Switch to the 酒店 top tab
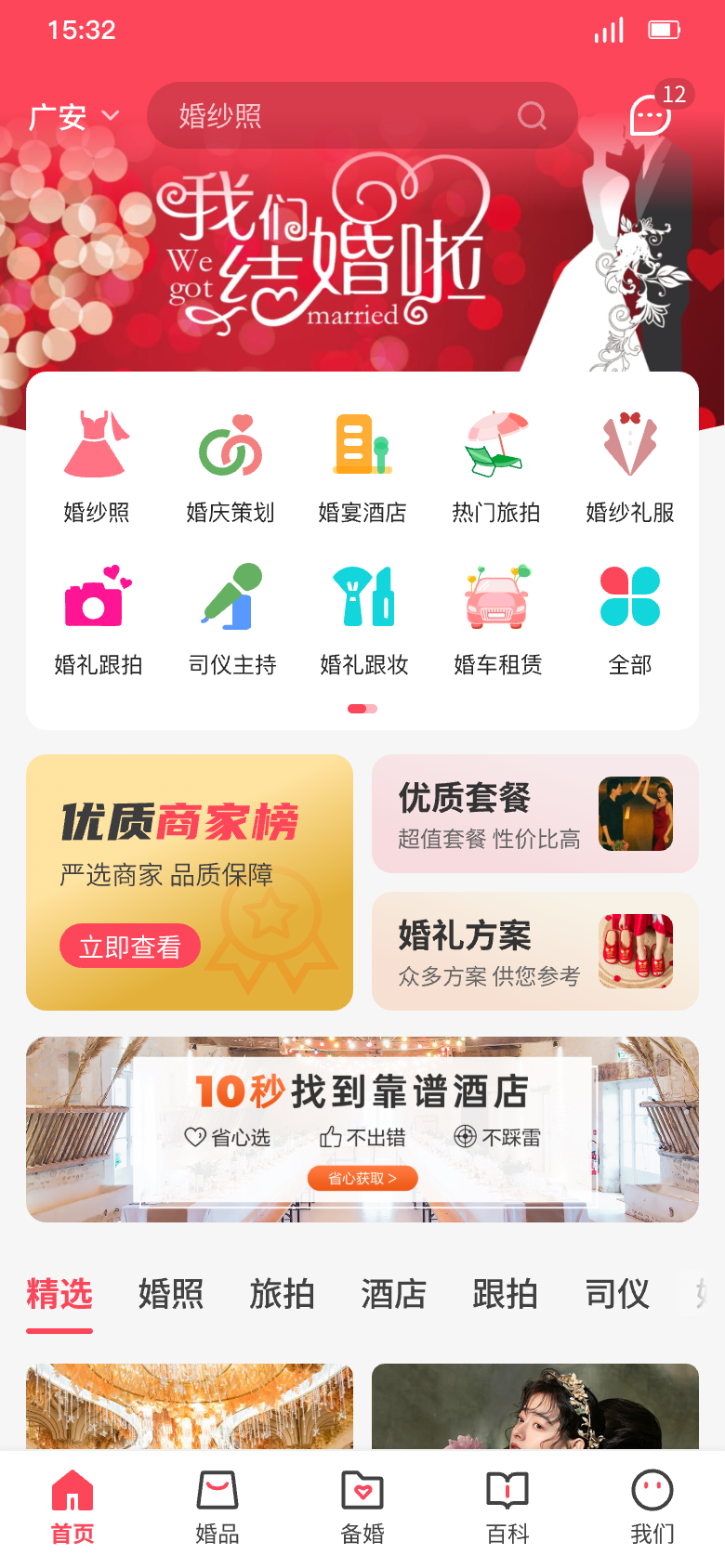The width and height of the screenshot is (725, 1568). pos(393,1294)
